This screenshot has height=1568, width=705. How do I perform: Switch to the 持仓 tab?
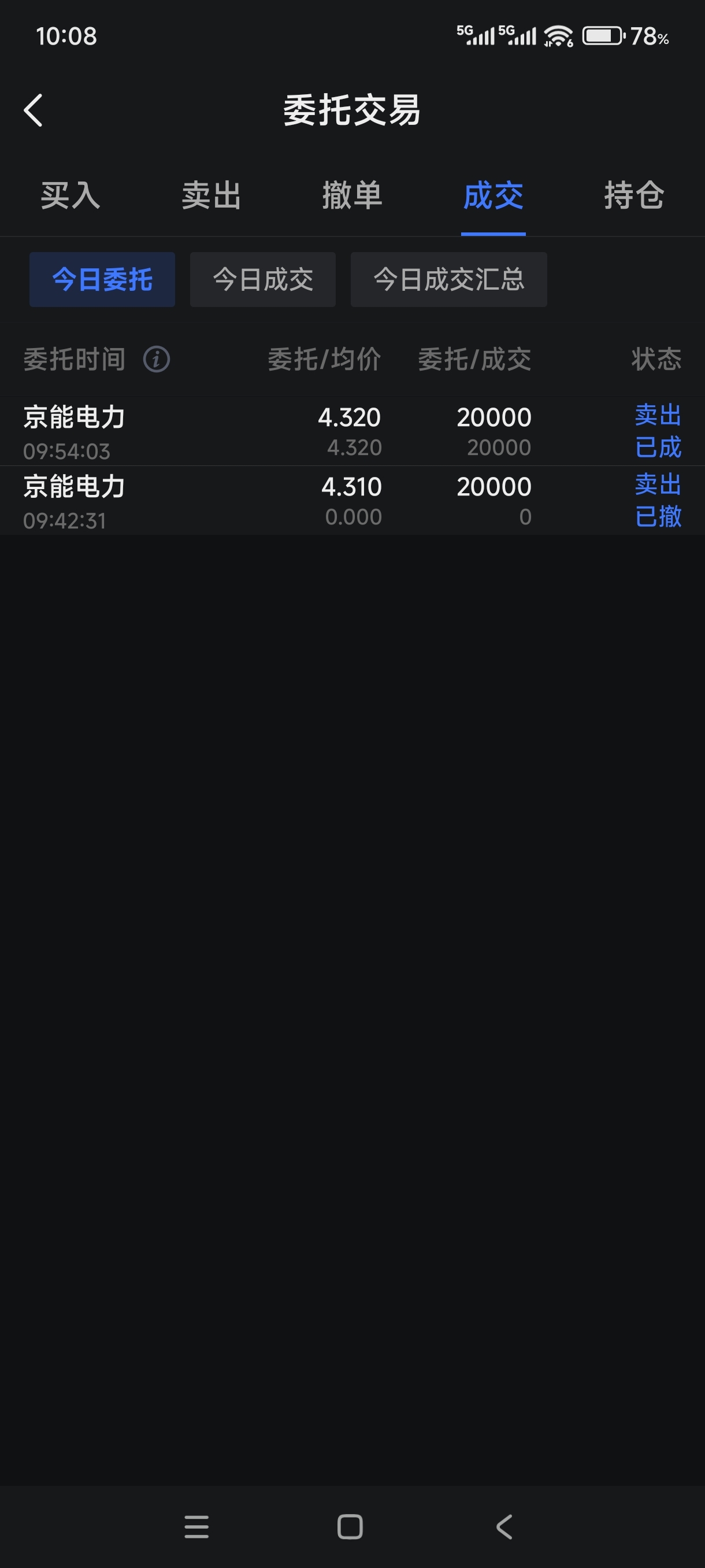(634, 196)
